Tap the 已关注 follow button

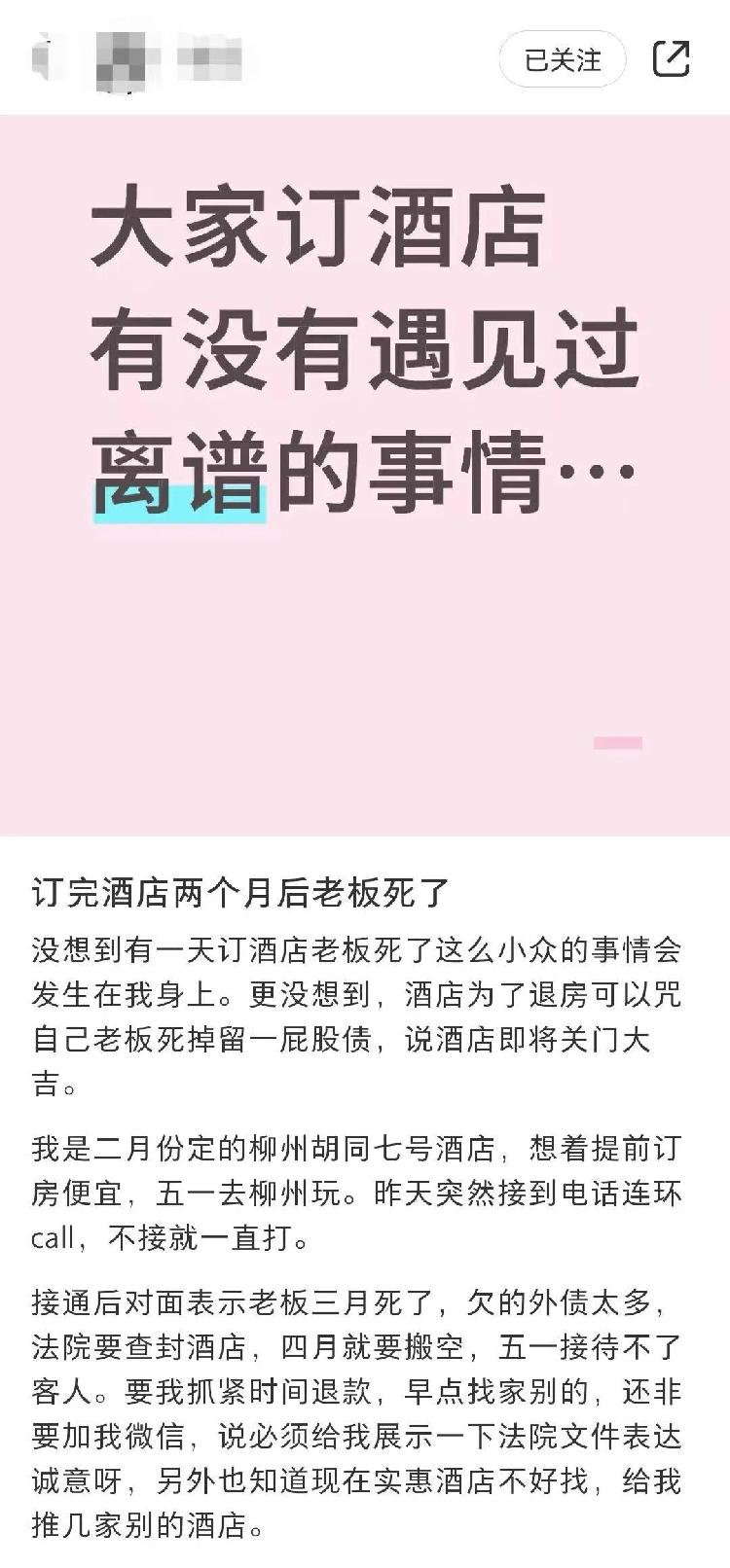tap(562, 60)
